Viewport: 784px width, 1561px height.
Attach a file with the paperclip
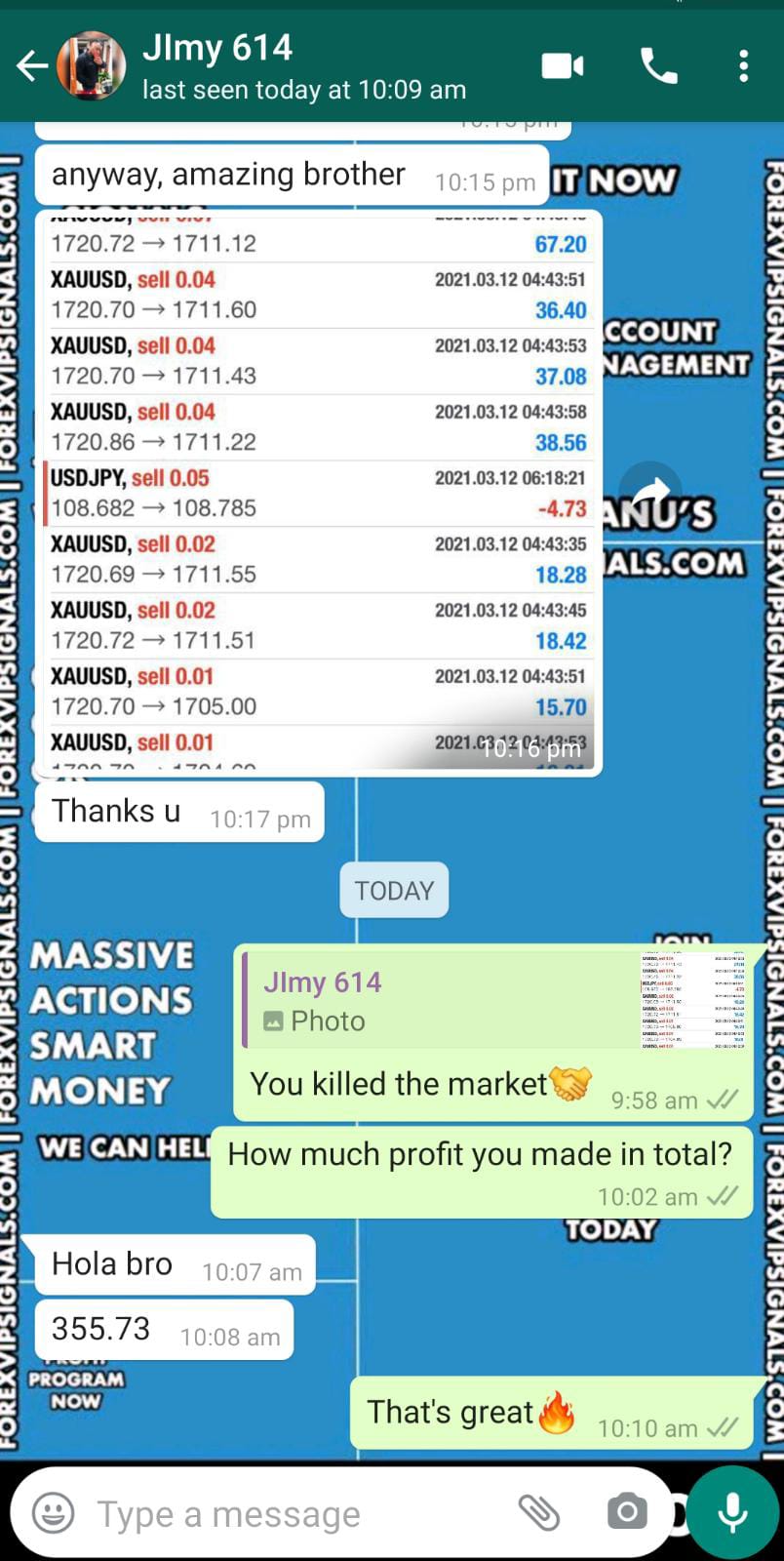[x=538, y=1513]
